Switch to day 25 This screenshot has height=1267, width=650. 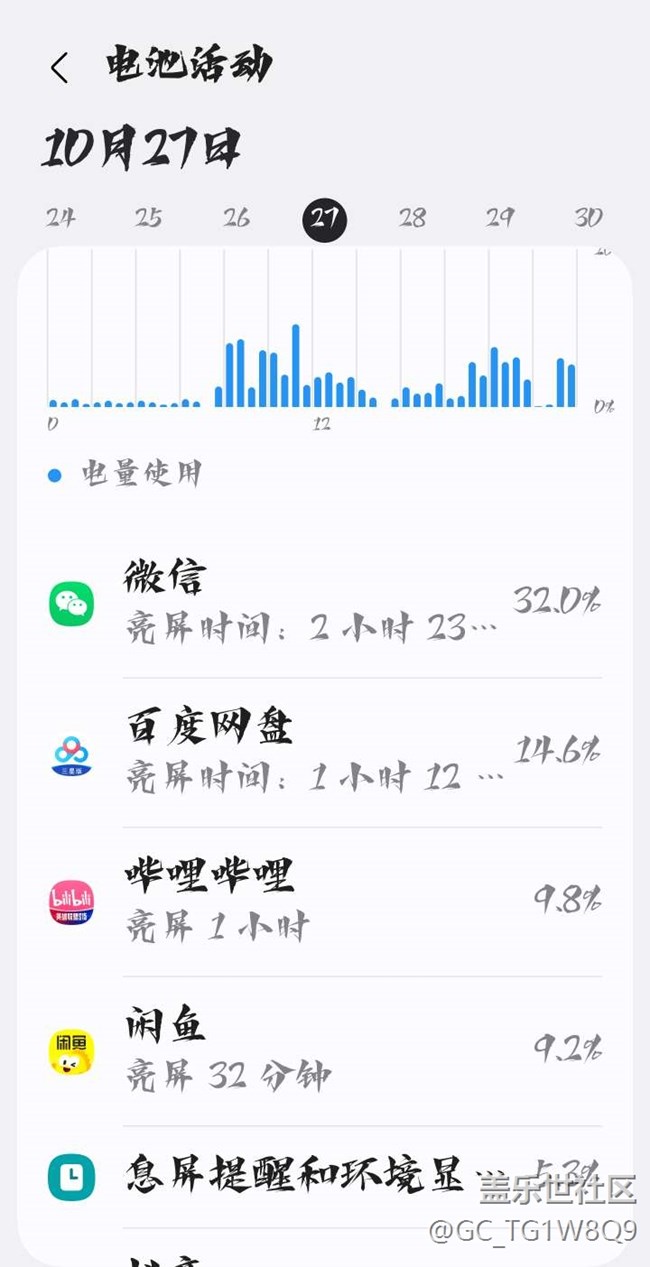[148, 218]
